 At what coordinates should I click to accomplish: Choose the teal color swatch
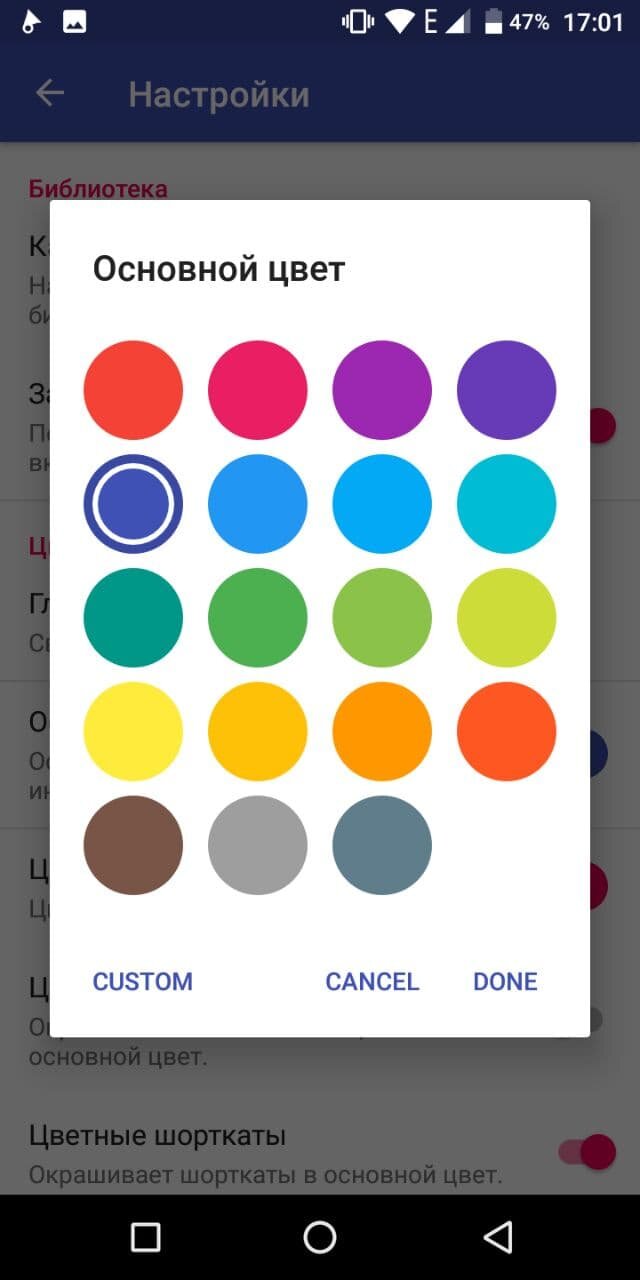[x=133, y=618]
